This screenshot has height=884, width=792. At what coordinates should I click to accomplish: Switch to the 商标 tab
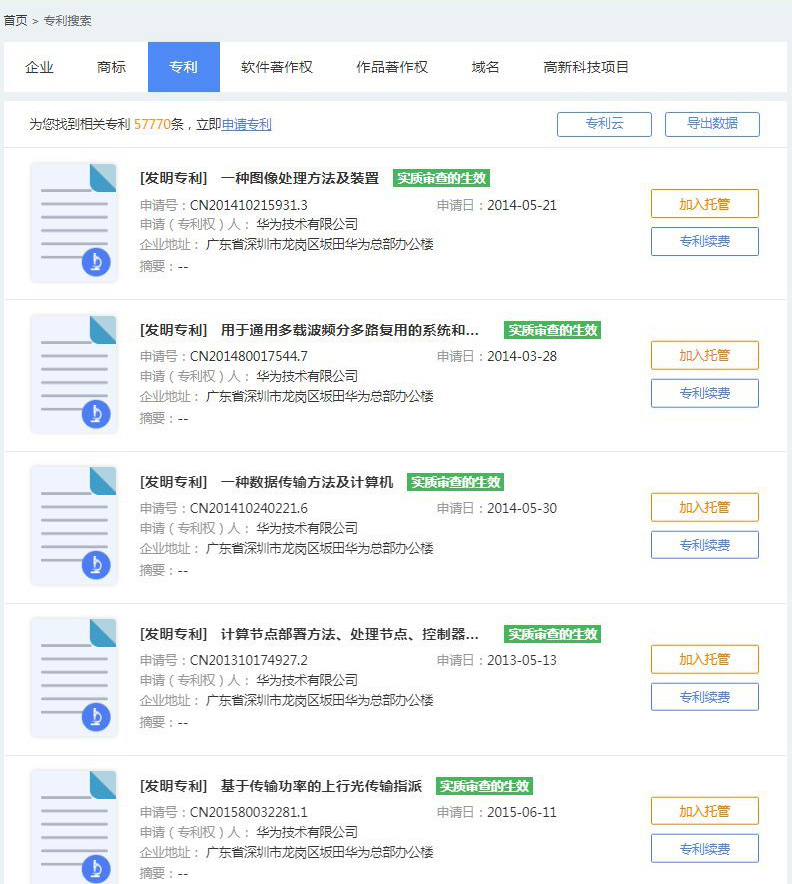pyautogui.click(x=112, y=67)
